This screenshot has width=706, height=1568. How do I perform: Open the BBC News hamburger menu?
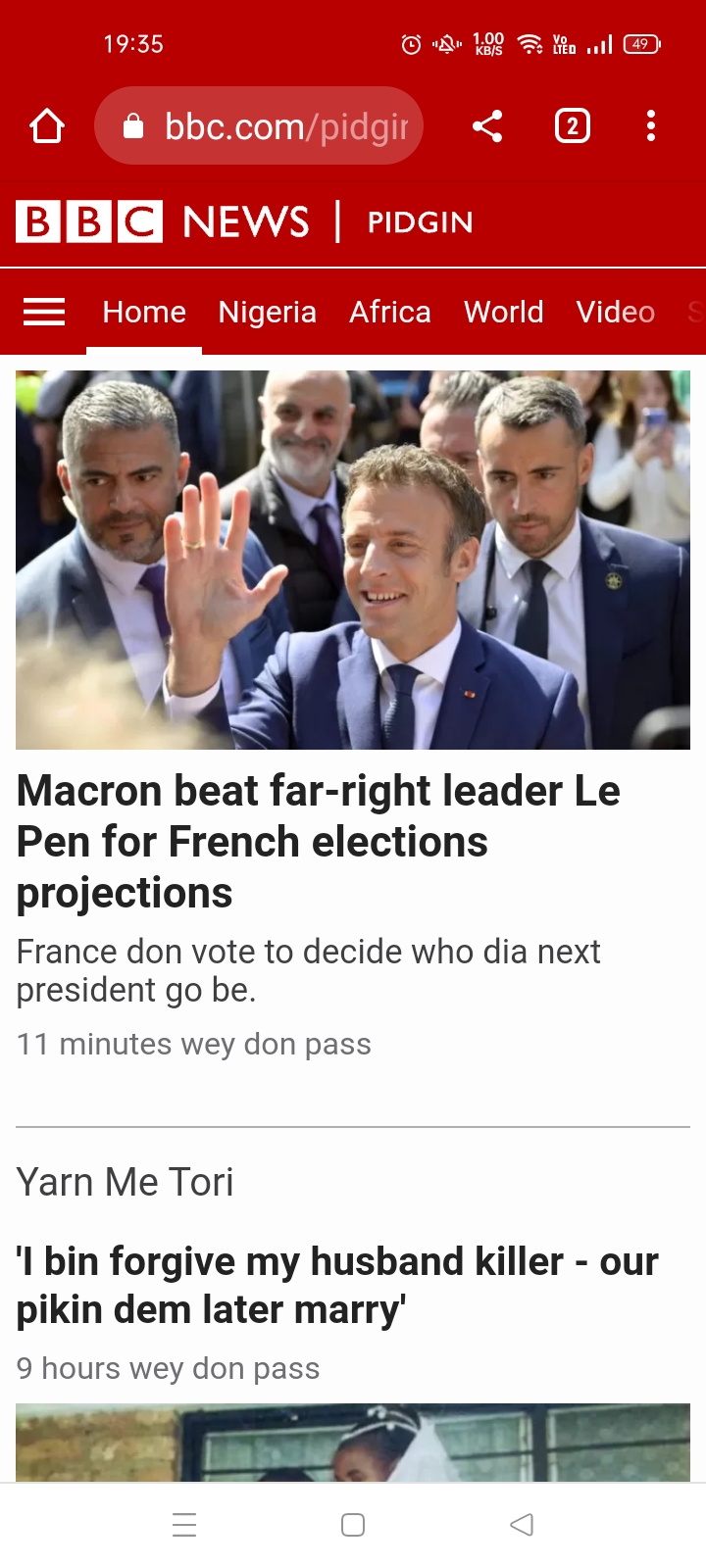point(44,312)
